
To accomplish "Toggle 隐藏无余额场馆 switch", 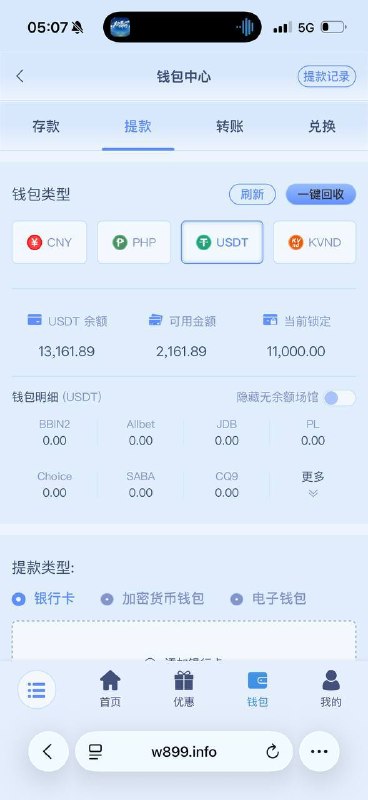I will coord(340,398).
